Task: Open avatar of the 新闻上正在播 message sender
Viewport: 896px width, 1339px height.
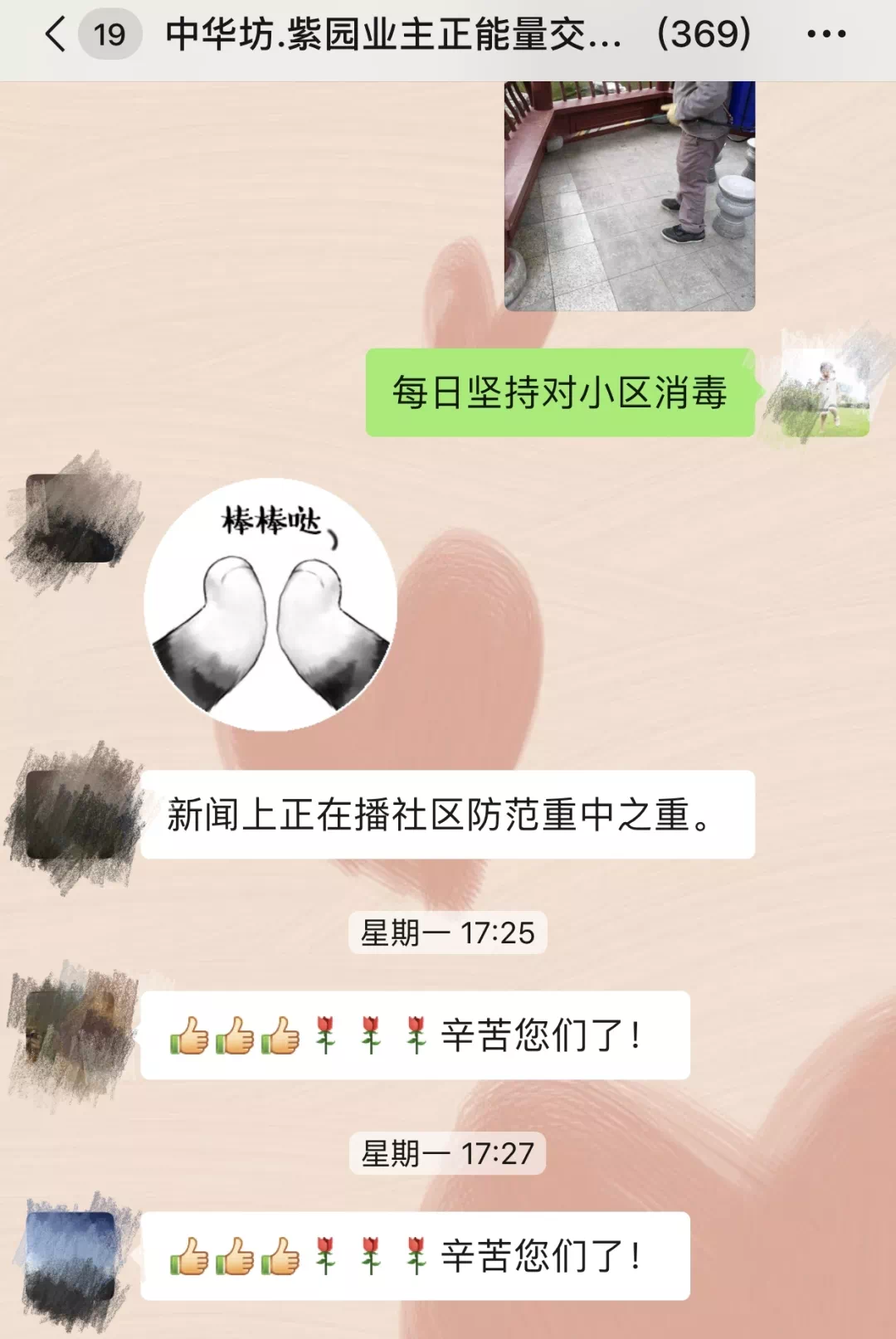Action: 71,815
